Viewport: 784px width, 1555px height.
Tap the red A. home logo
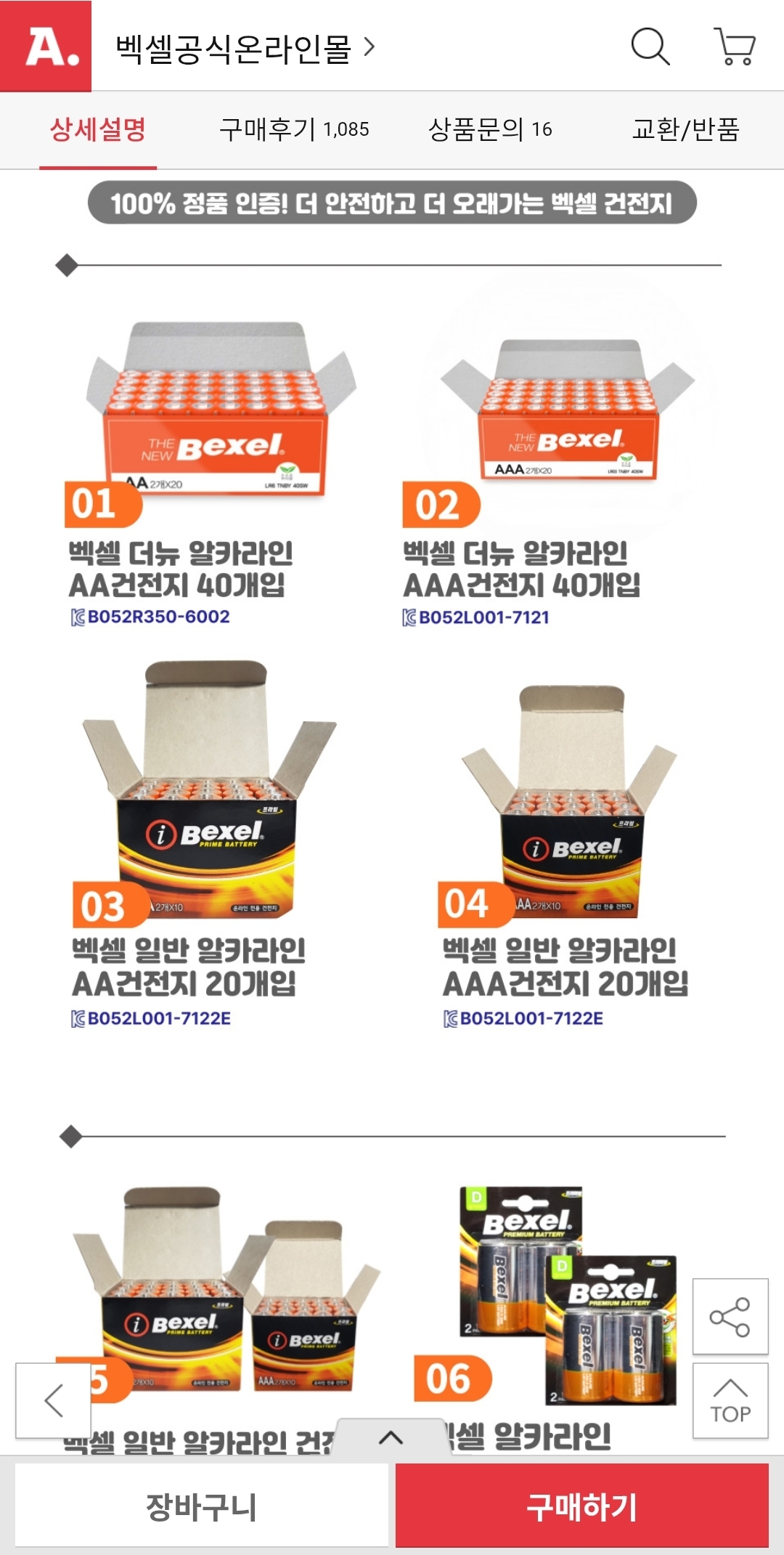click(x=46, y=46)
